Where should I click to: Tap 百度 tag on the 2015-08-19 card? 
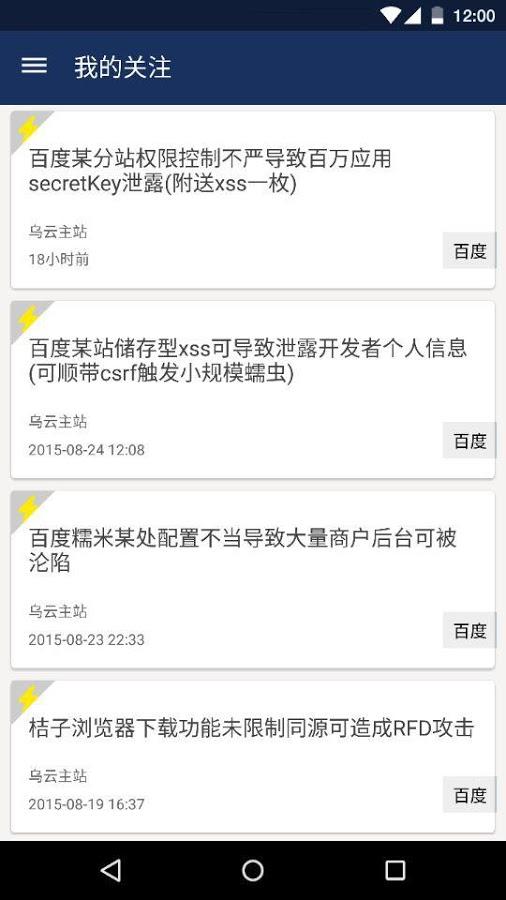(x=469, y=795)
